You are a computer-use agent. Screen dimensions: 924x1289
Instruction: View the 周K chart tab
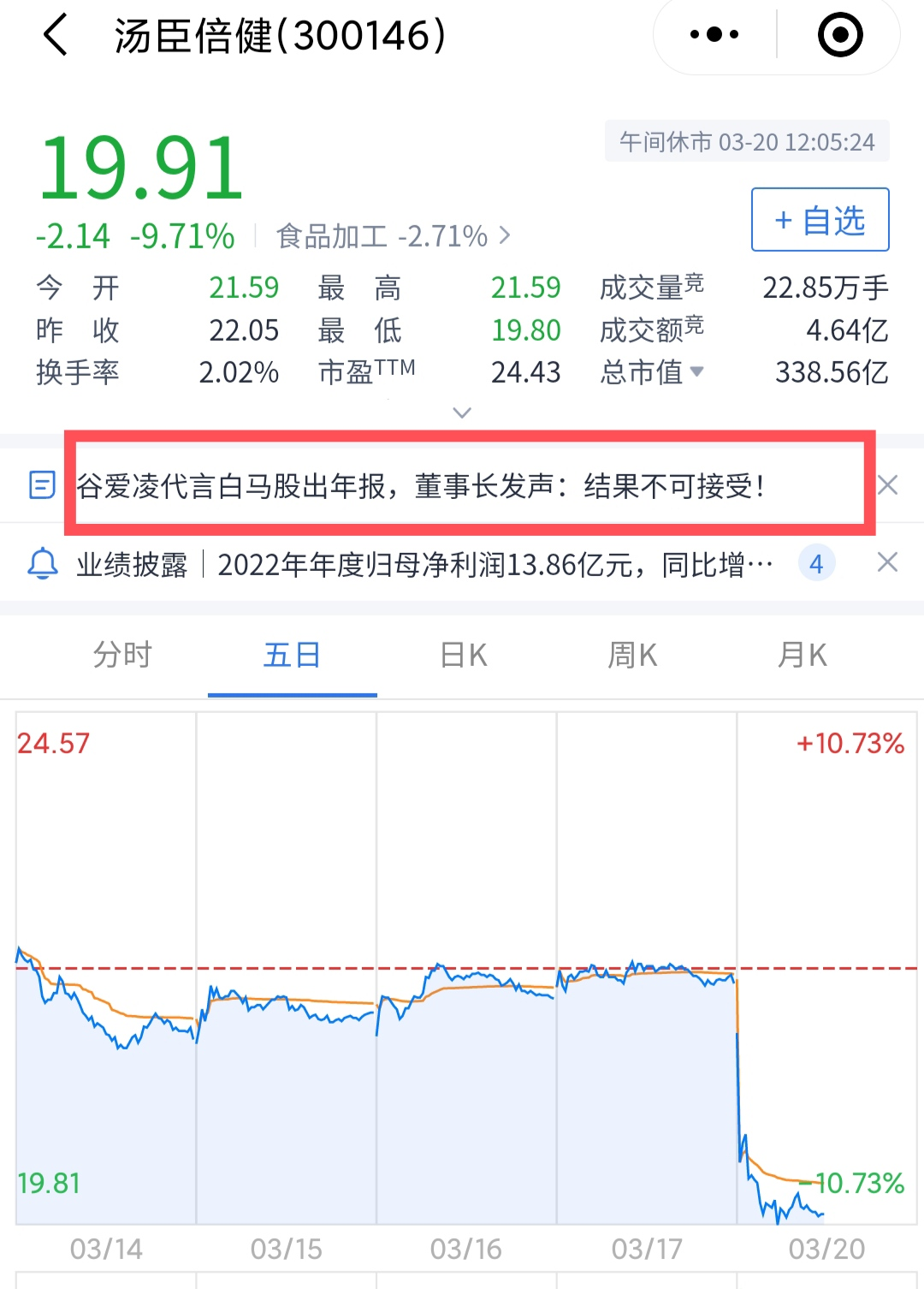(x=632, y=656)
